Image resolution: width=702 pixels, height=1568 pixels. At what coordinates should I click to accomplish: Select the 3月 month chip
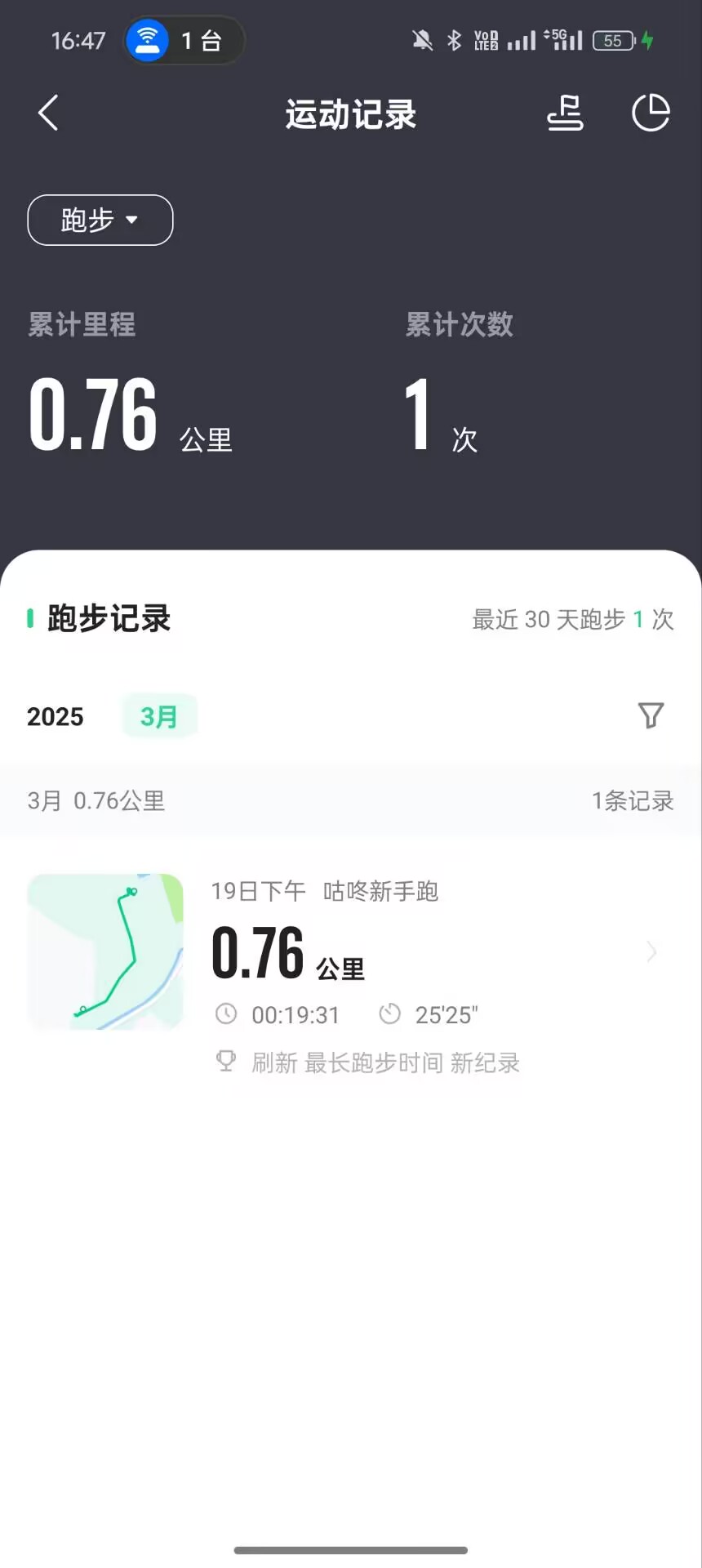click(x=160, y=716)
